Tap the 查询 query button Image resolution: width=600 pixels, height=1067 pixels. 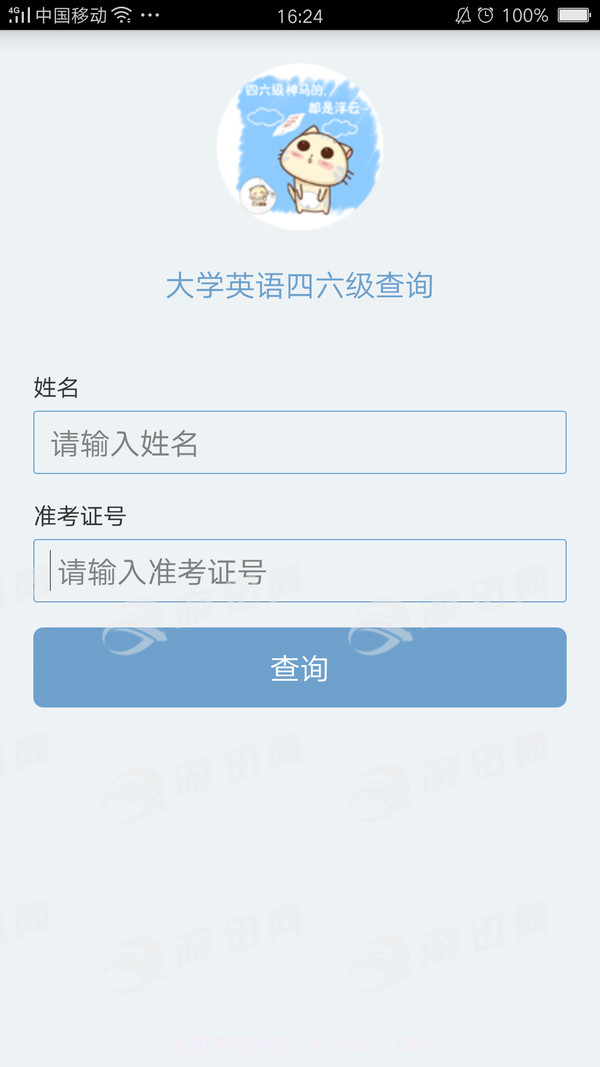point(300,668)
